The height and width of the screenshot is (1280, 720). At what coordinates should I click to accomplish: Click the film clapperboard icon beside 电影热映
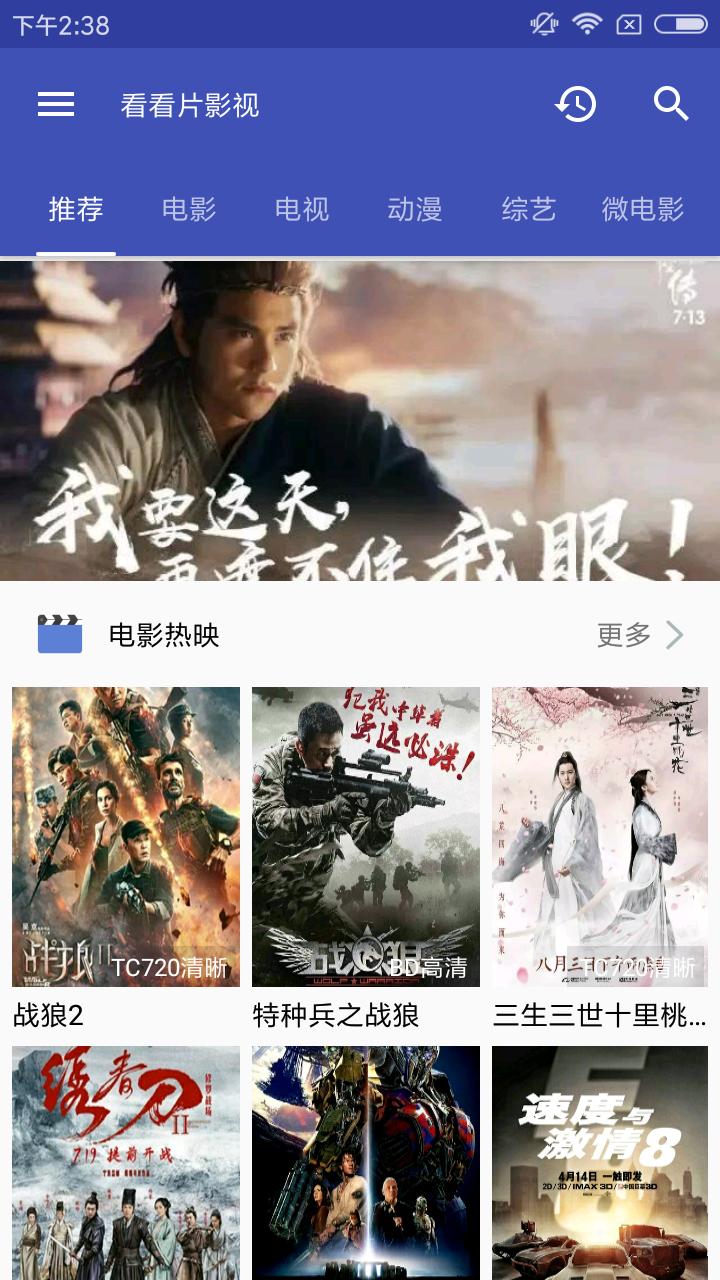[x=57, y=634]
